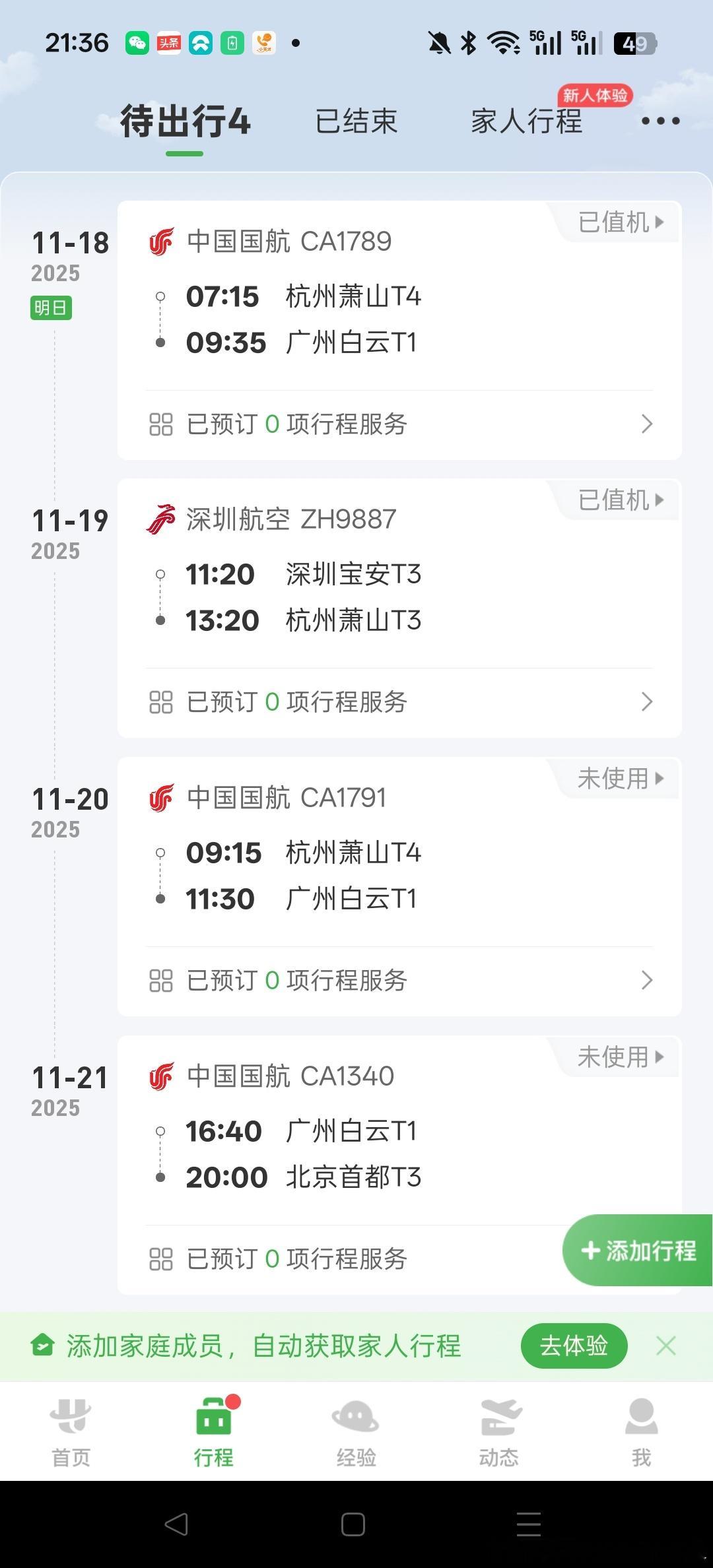
Task: Tap the 去体验 button in the banner
Action: 574,1346
